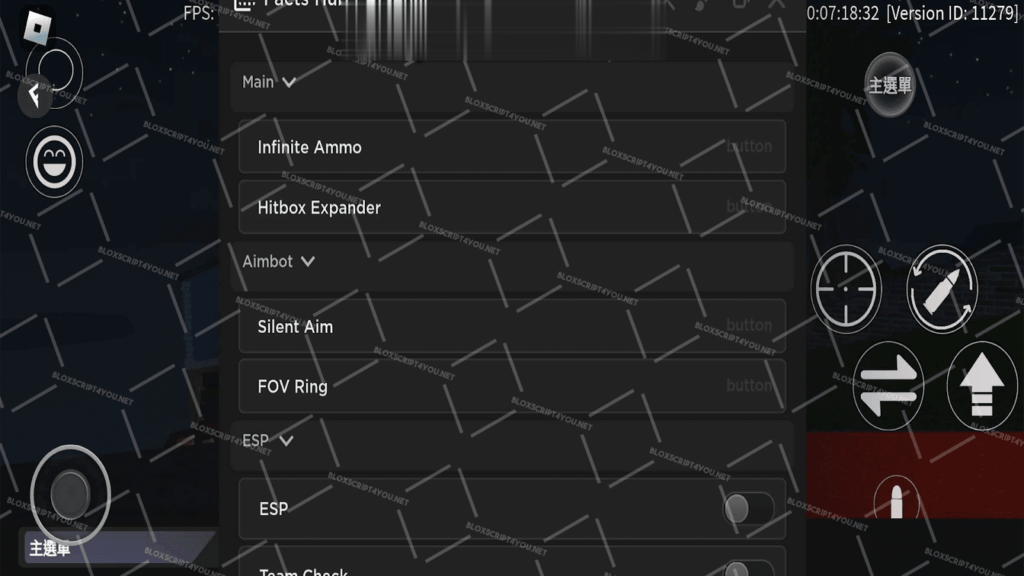Tap the swap weapon arrows button
The width and height of the screenshot is (1024, 576).
click(888, 386)
